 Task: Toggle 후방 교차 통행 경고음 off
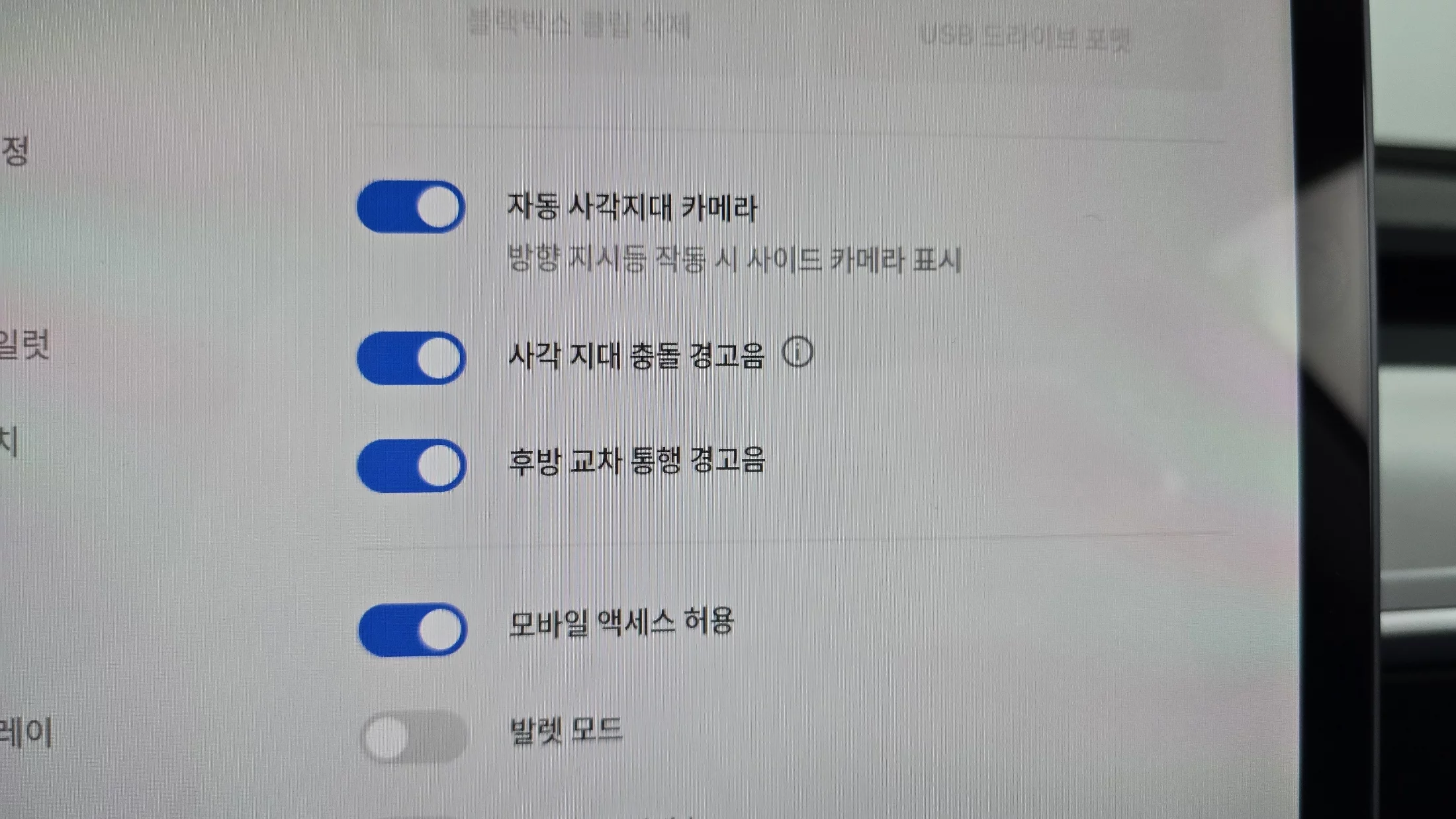click(411, 466)
